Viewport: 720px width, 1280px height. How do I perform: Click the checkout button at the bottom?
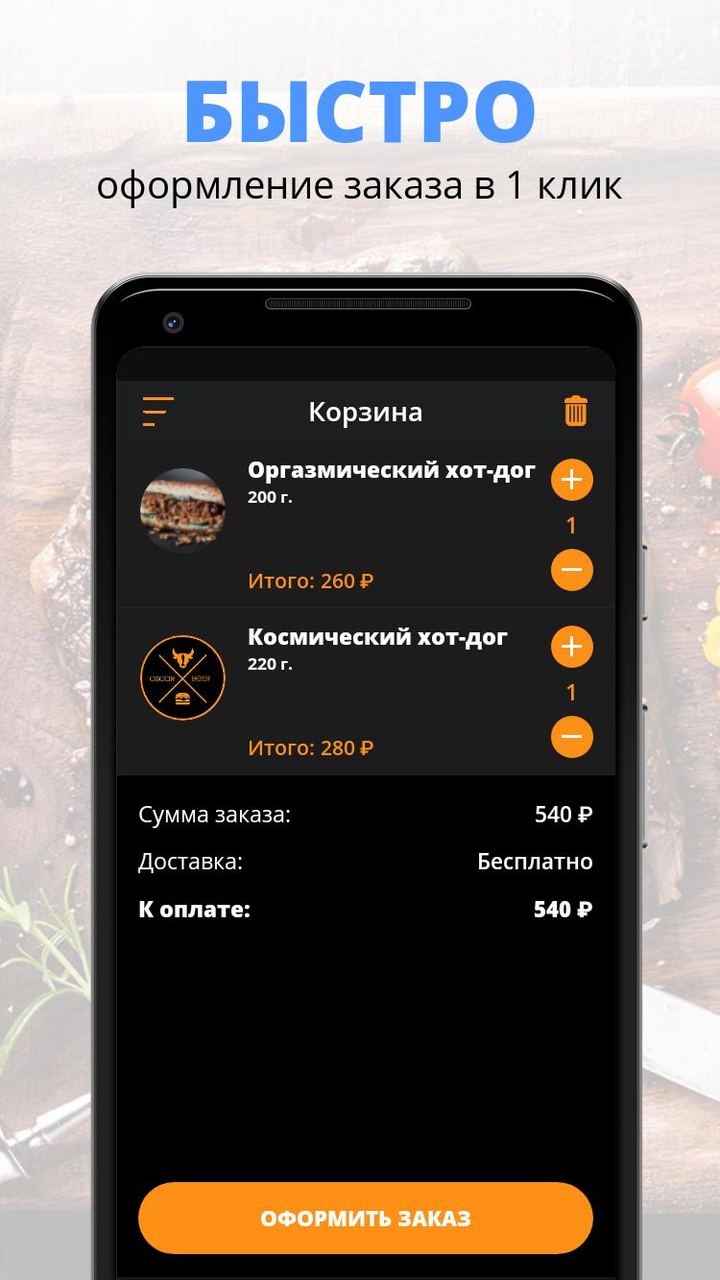[364, 1218]
